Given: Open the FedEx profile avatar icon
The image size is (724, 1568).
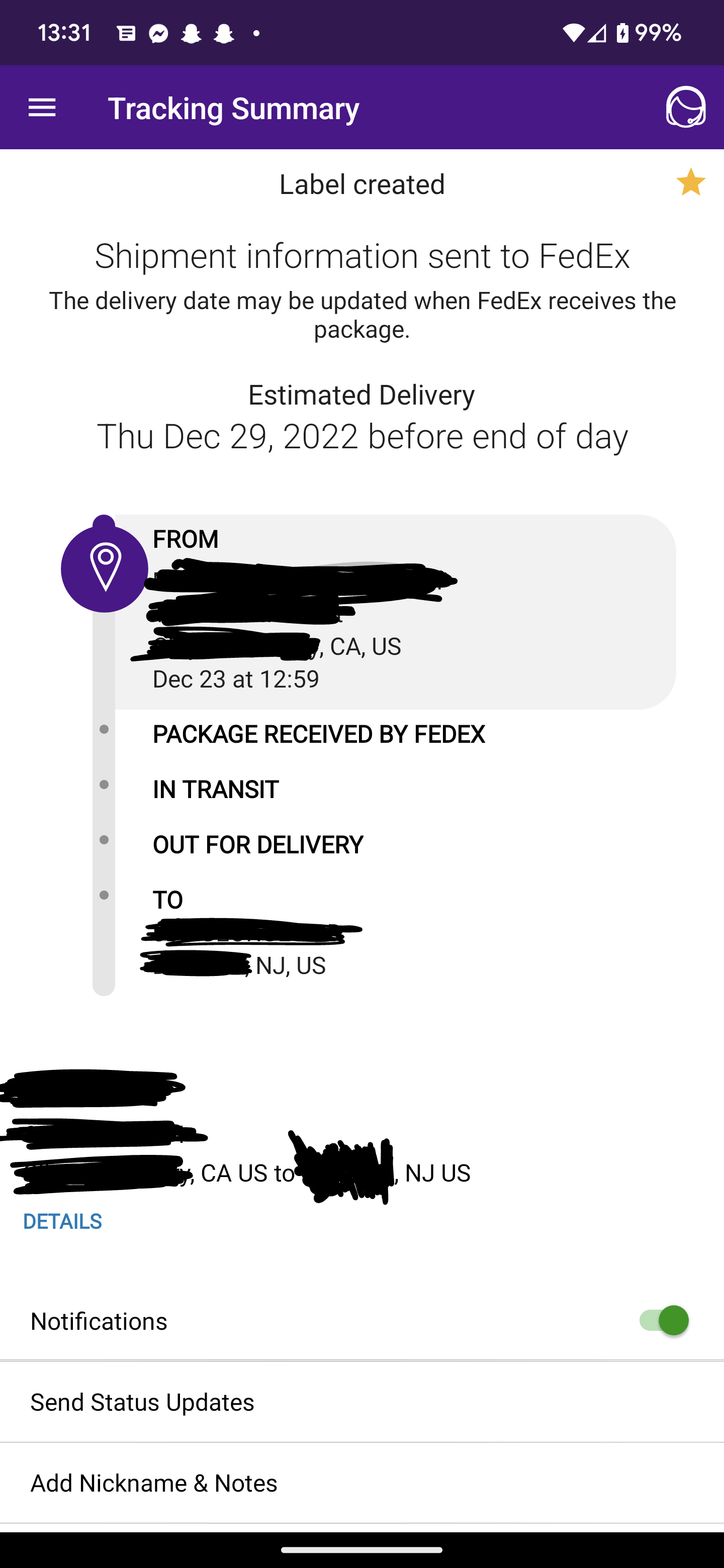Looking at the screenshot, I should click(x=686, y=108).
